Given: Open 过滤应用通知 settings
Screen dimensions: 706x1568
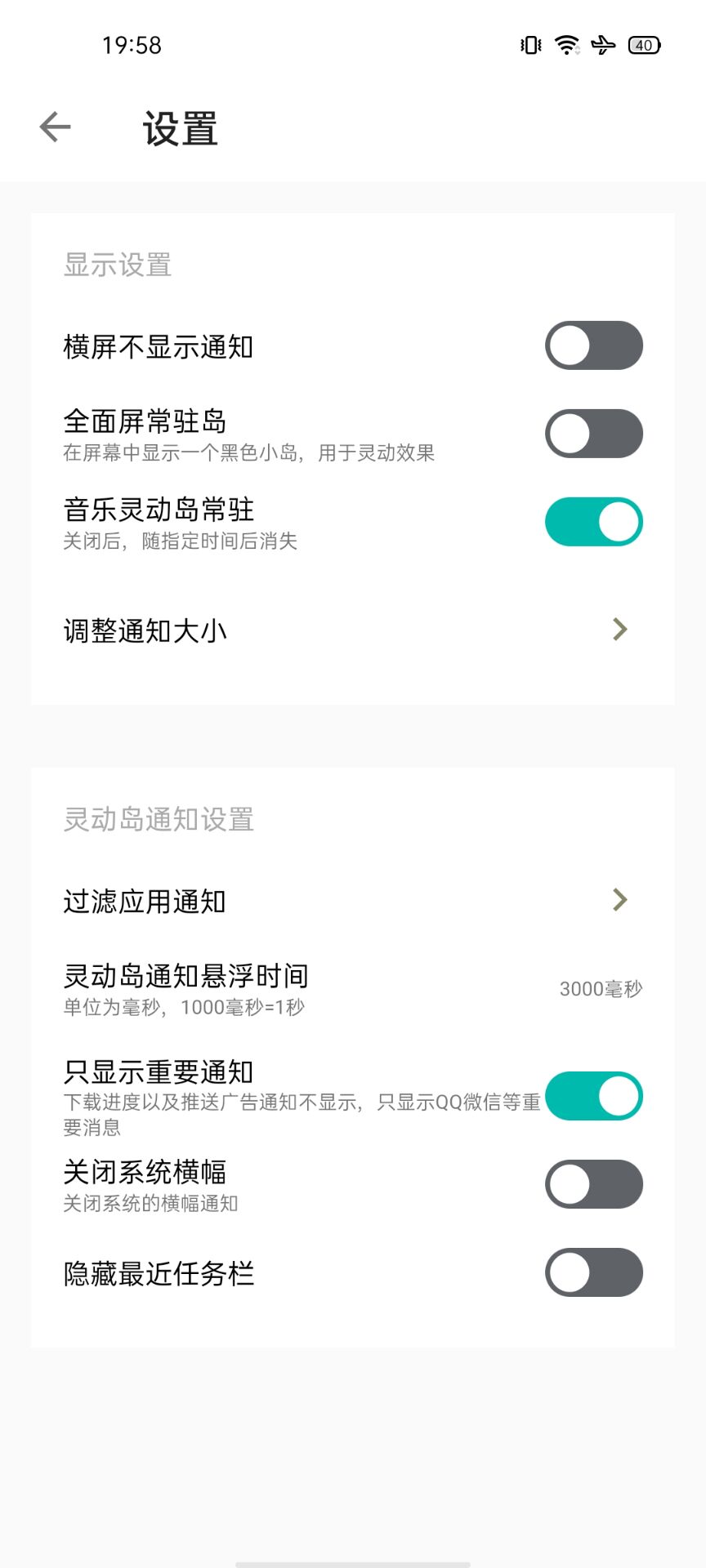Looking at the screenshot, I should [x=353, y=901].
